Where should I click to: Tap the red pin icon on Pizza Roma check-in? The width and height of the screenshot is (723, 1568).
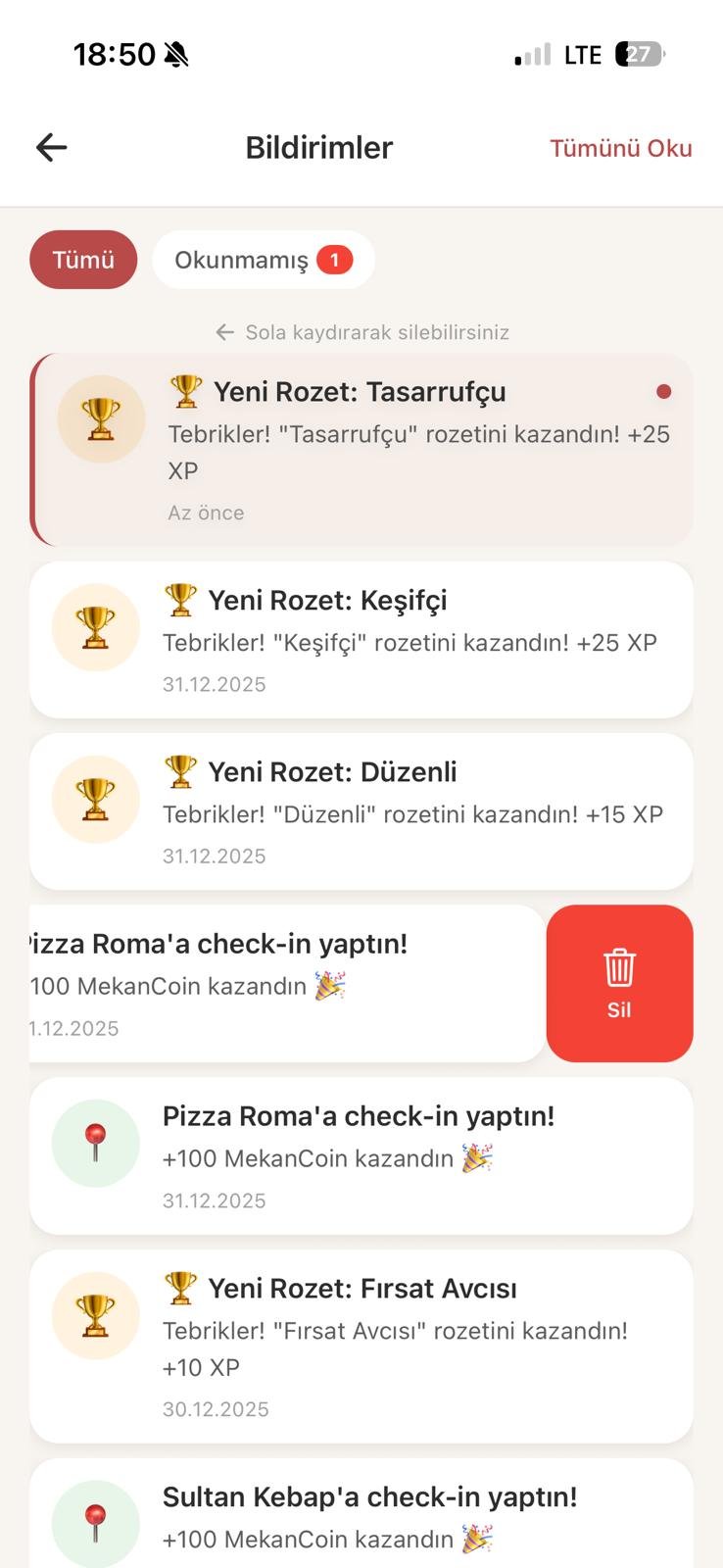coord(95,1143)
